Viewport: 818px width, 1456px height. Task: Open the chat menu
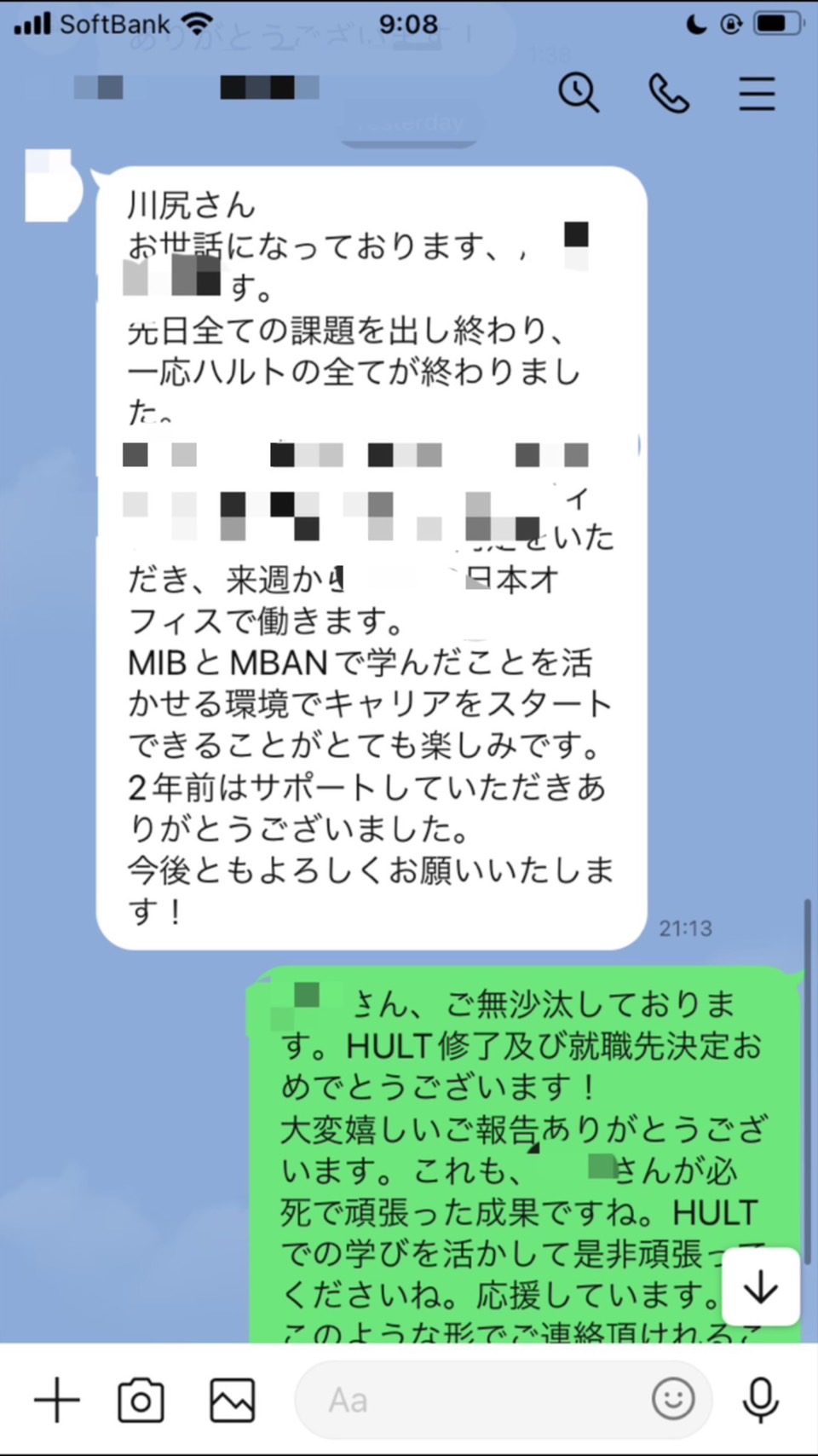(x=757, y=93)
